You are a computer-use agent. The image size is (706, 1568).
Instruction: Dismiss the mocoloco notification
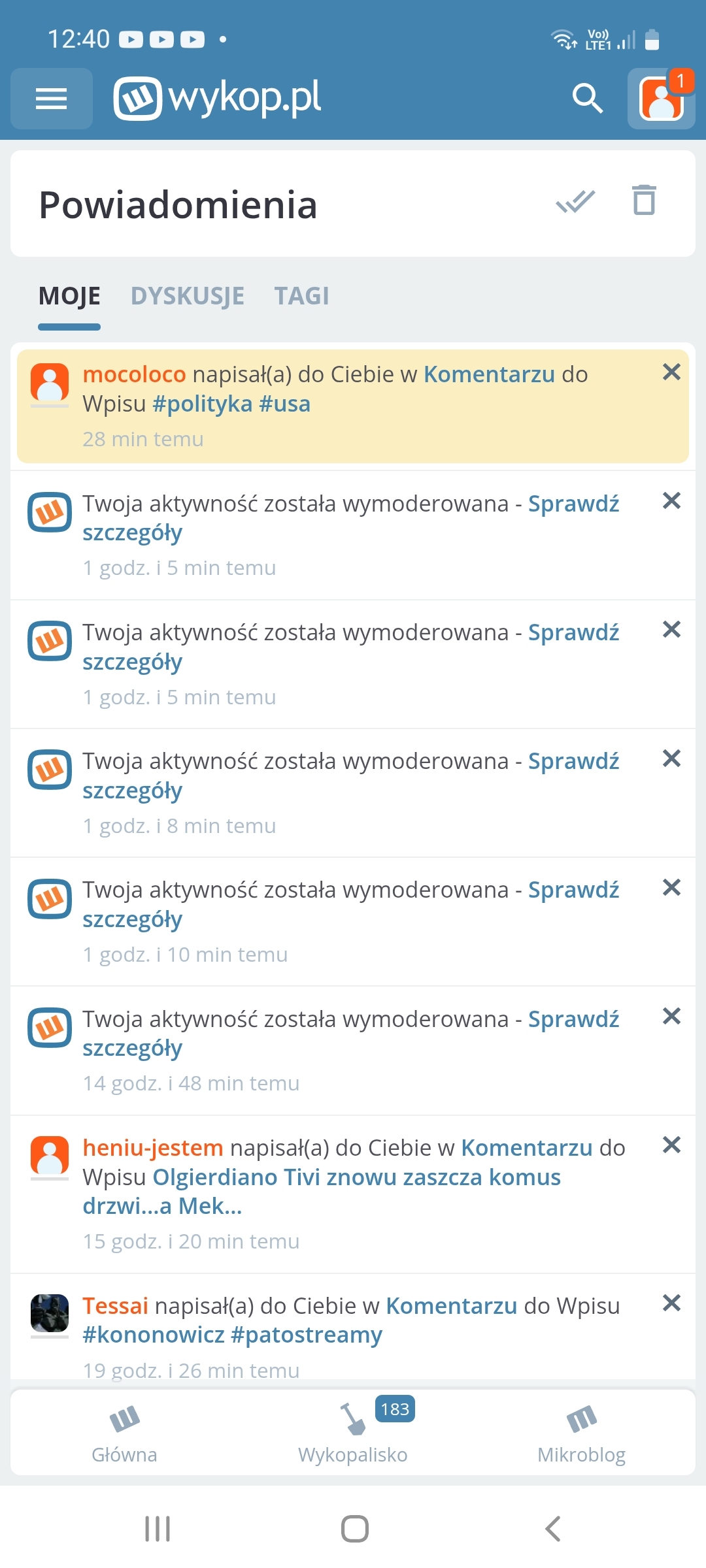coord(671,372)
